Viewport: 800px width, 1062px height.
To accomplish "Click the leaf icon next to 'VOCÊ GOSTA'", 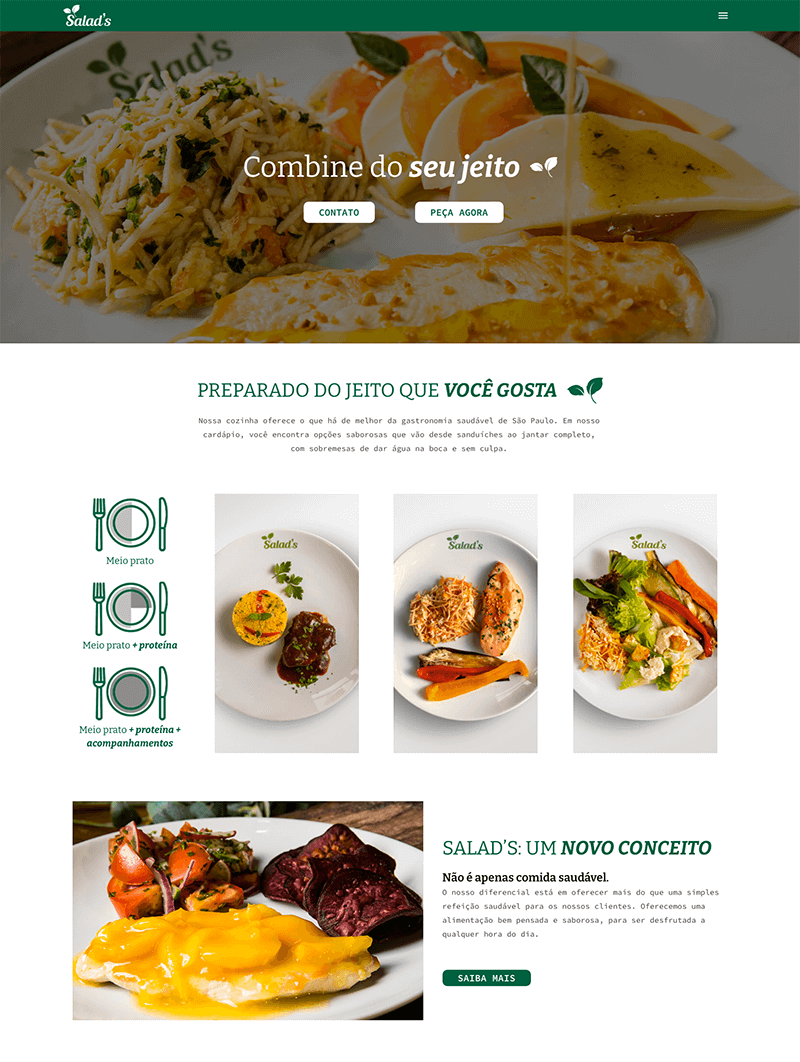I will pos(585,388).
